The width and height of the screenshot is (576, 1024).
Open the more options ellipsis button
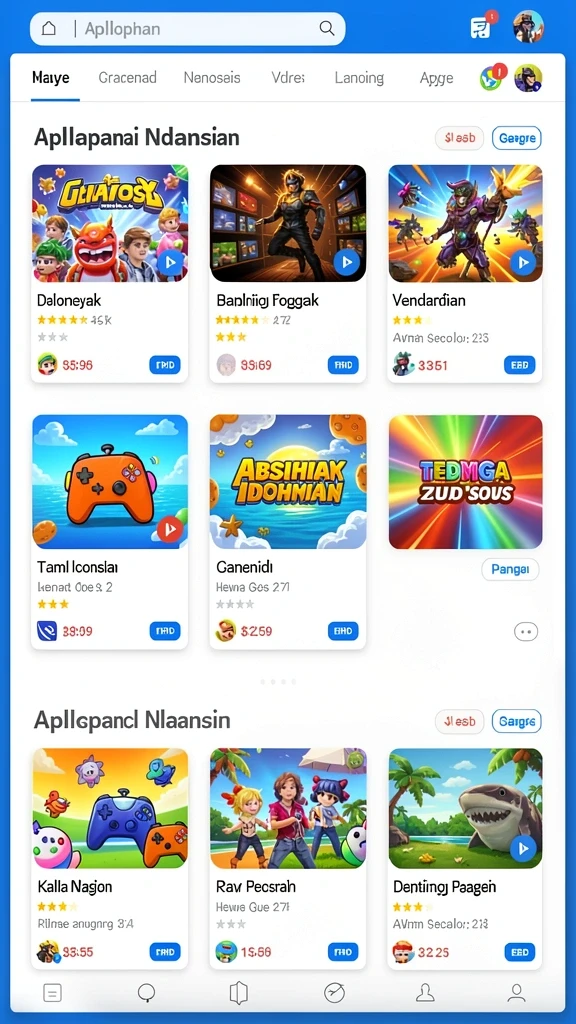click(526, 632)
